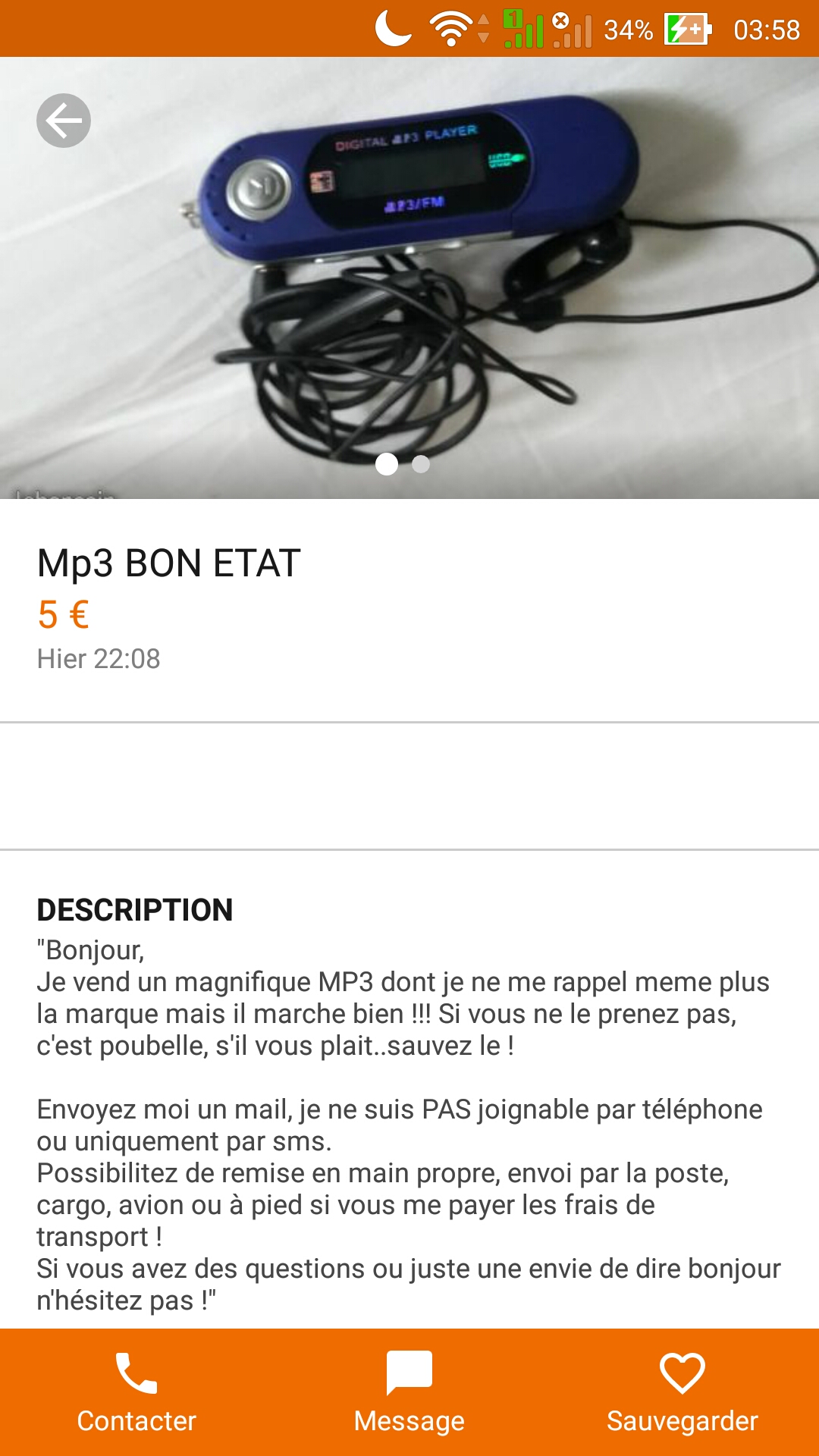Send a Message to the seller

(x=409, y=1392)
